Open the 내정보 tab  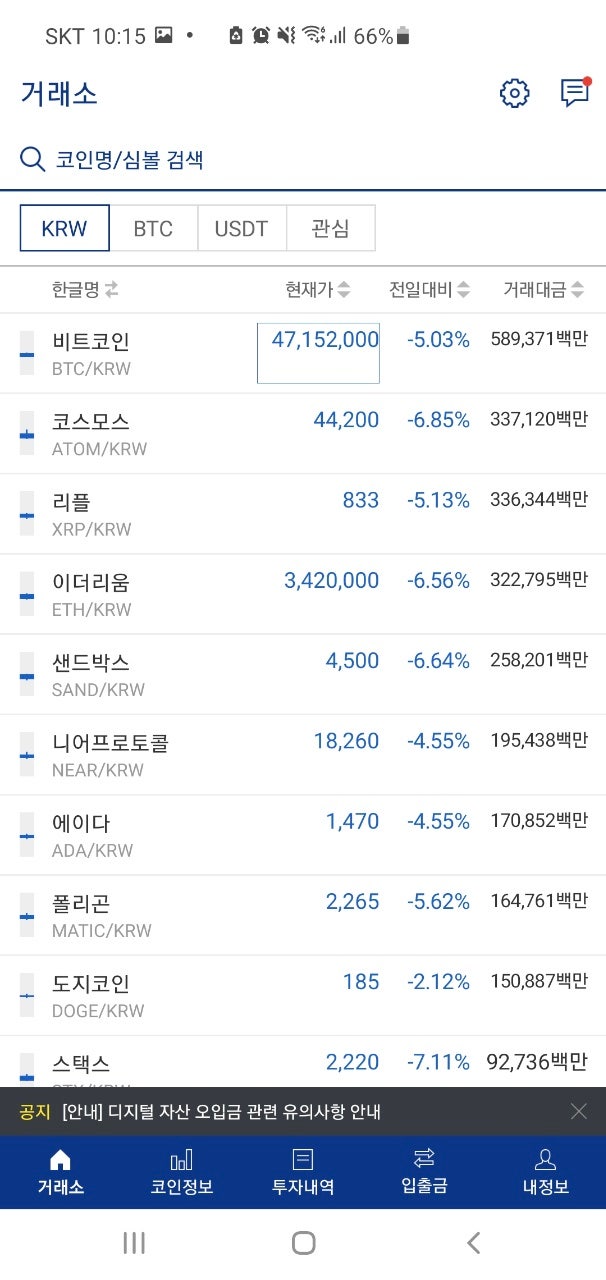[545, 1172]
